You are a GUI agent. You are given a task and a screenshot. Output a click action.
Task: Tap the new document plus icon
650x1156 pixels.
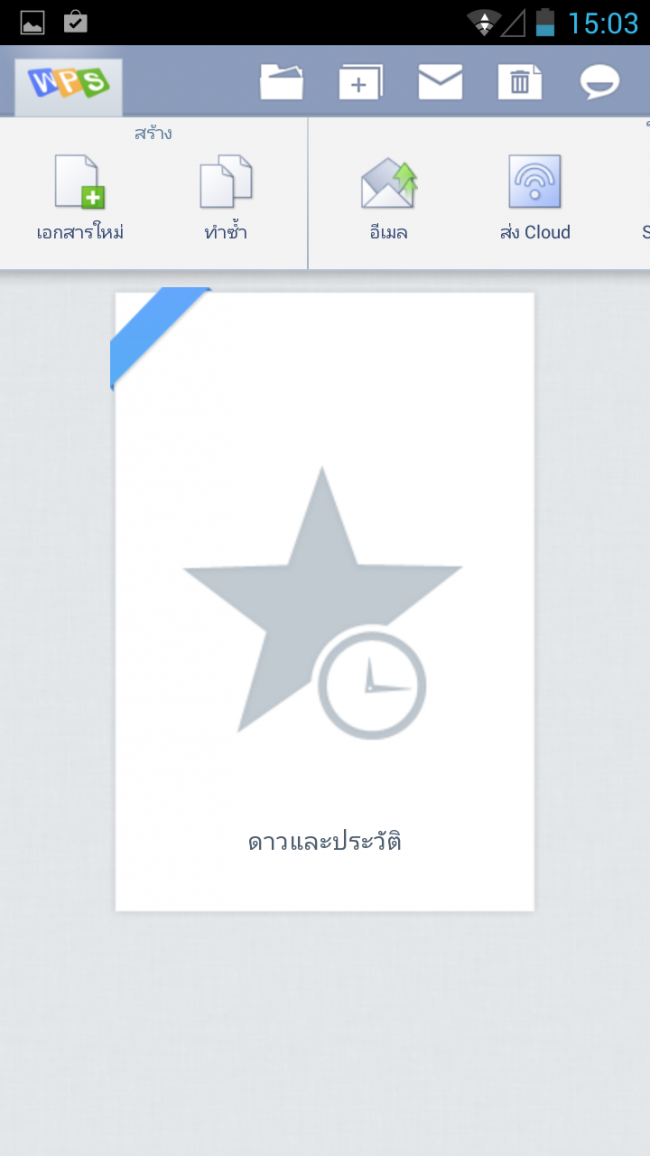click(x=360, y=82)
